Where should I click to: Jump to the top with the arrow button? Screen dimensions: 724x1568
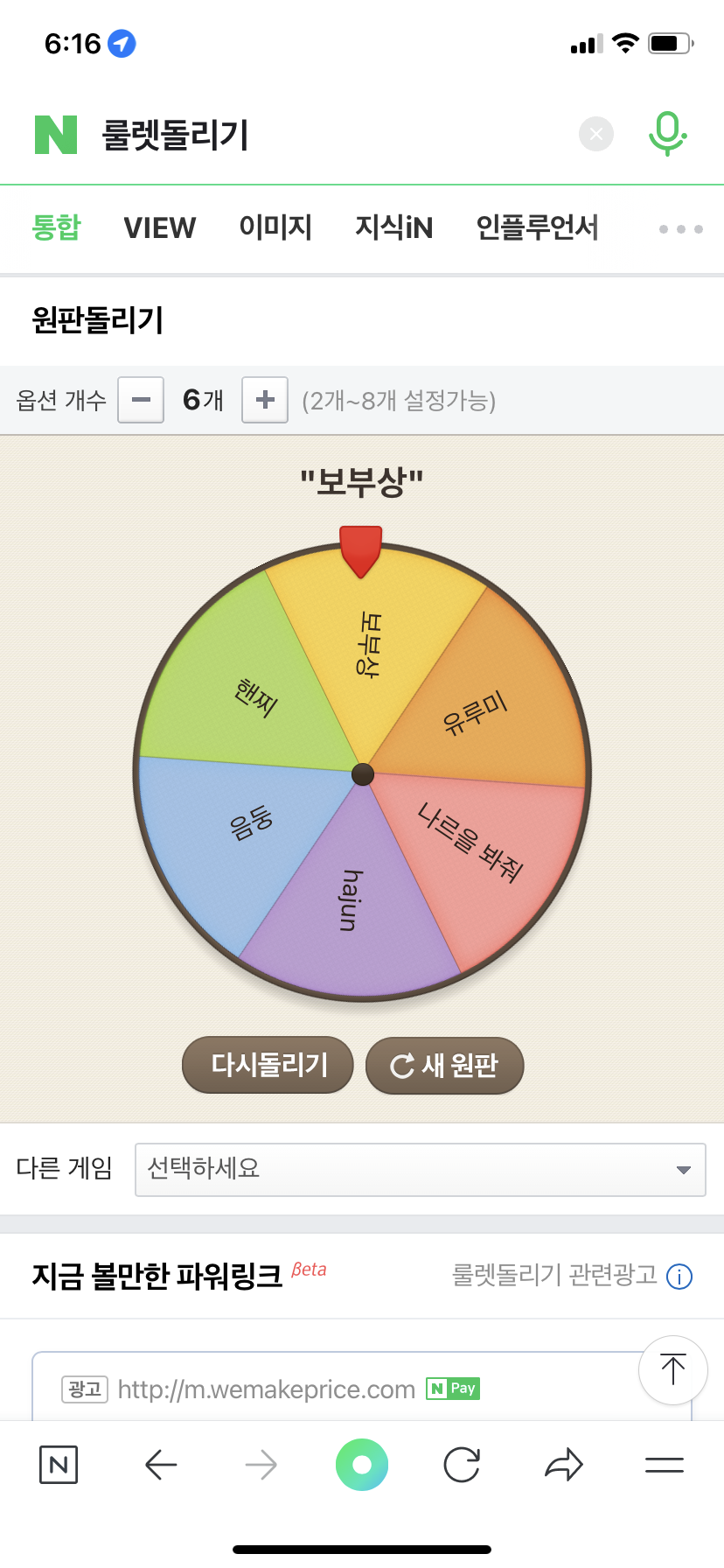(672, 1369)
